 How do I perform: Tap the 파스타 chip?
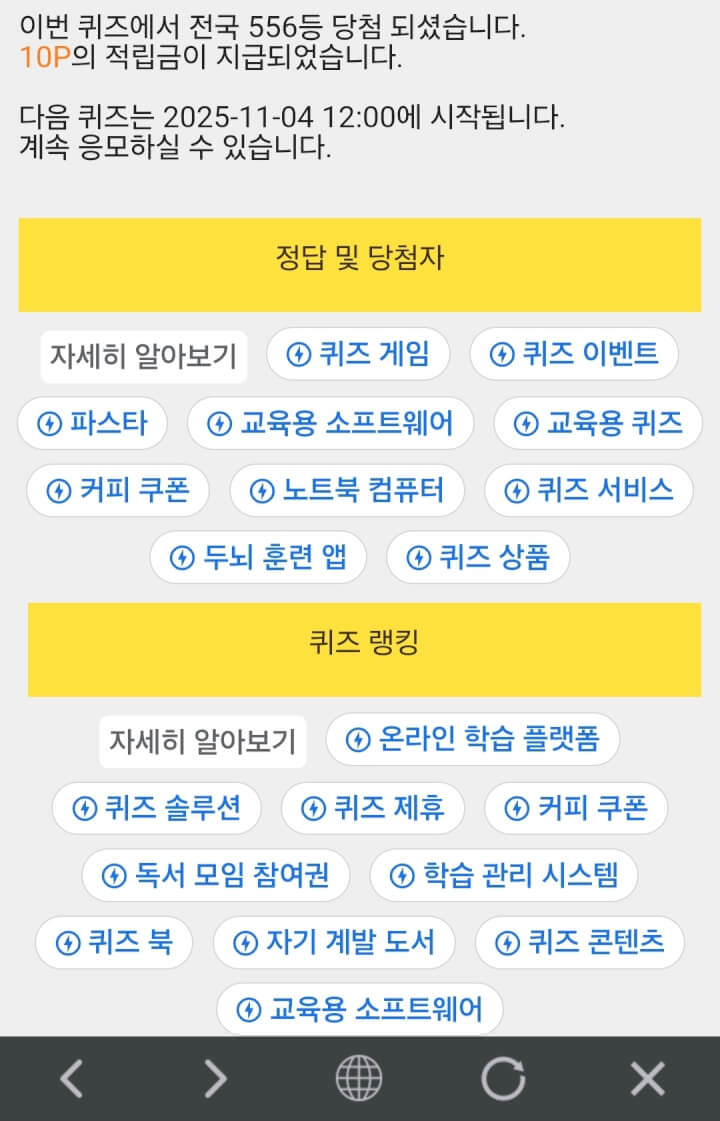92,423
